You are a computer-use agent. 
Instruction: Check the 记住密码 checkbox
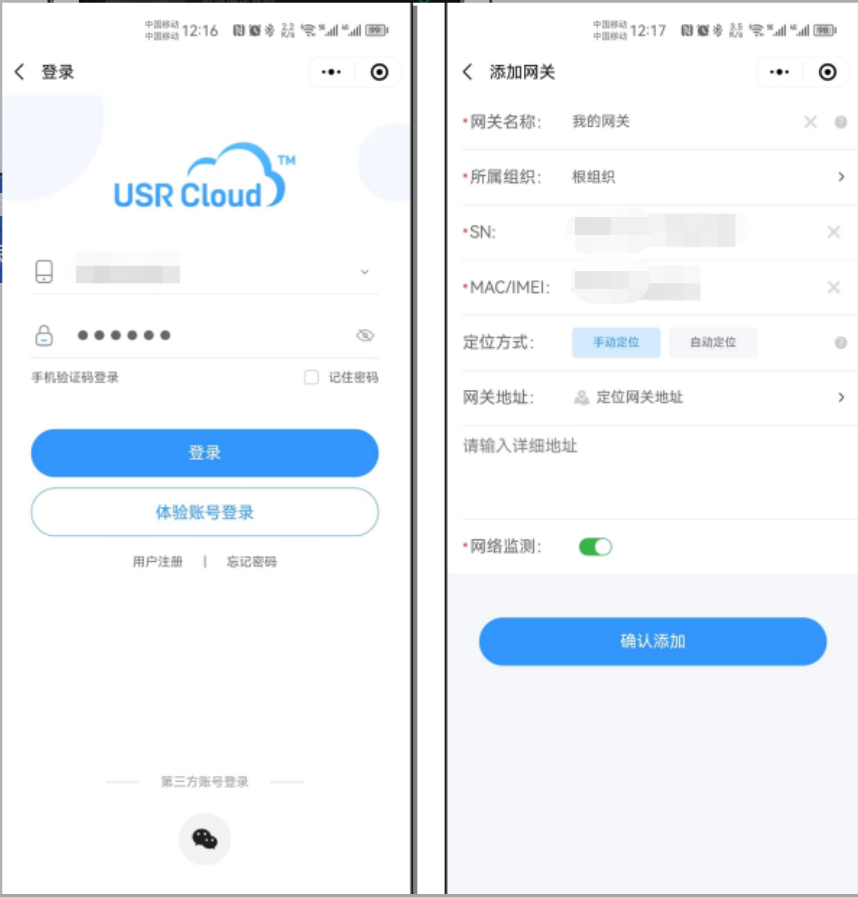pos(312,378)
